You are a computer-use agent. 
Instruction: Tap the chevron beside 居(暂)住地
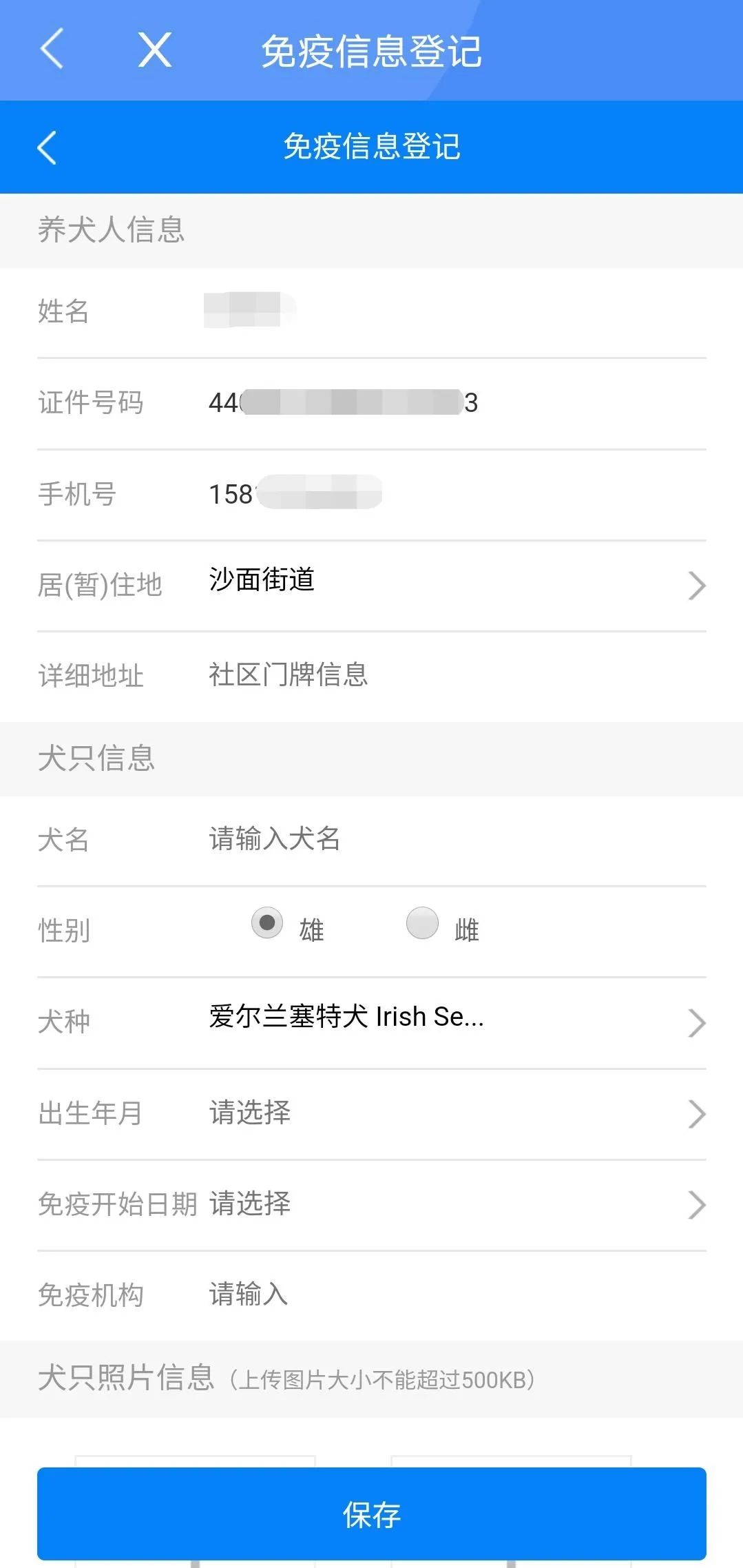pyautogui.click(x=695, y=586)
